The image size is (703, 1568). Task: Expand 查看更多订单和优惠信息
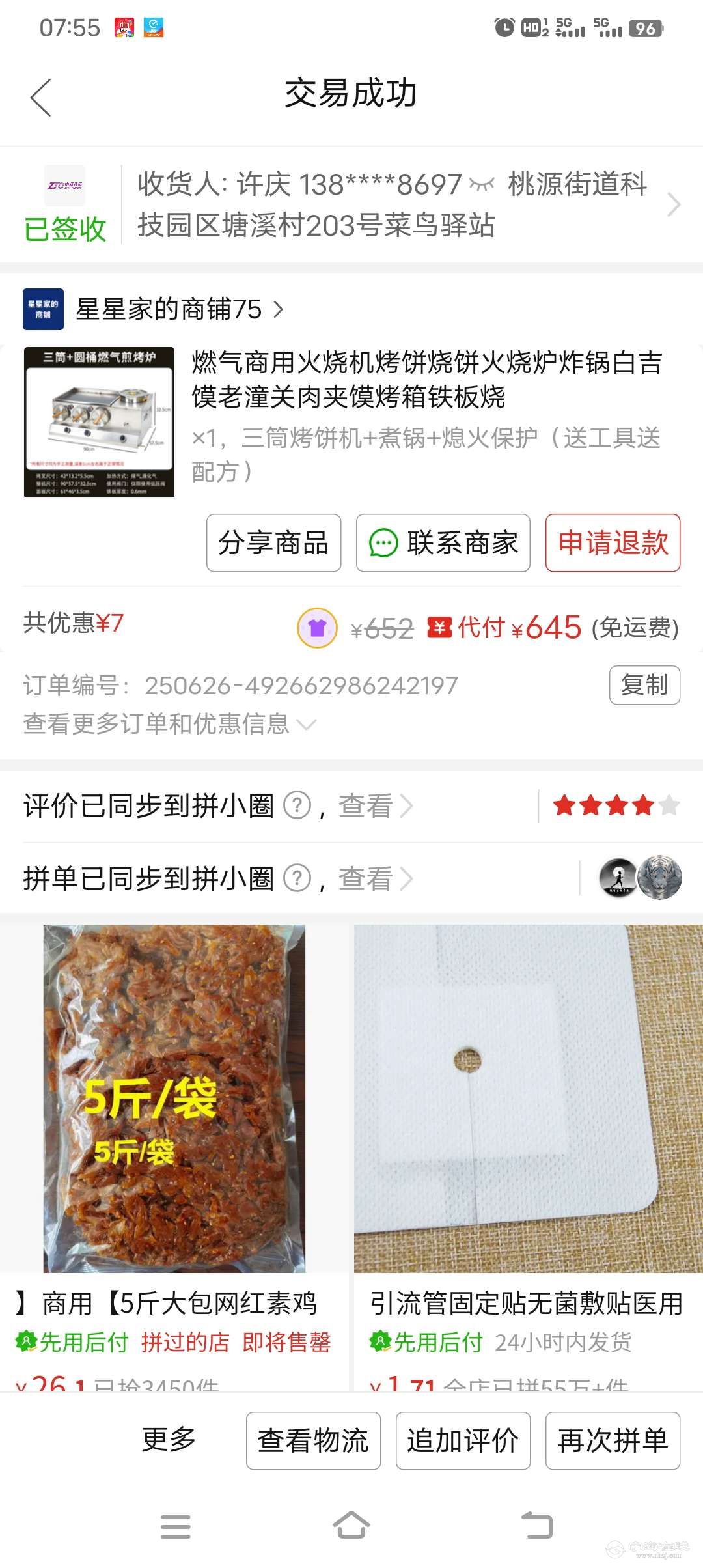169,724
